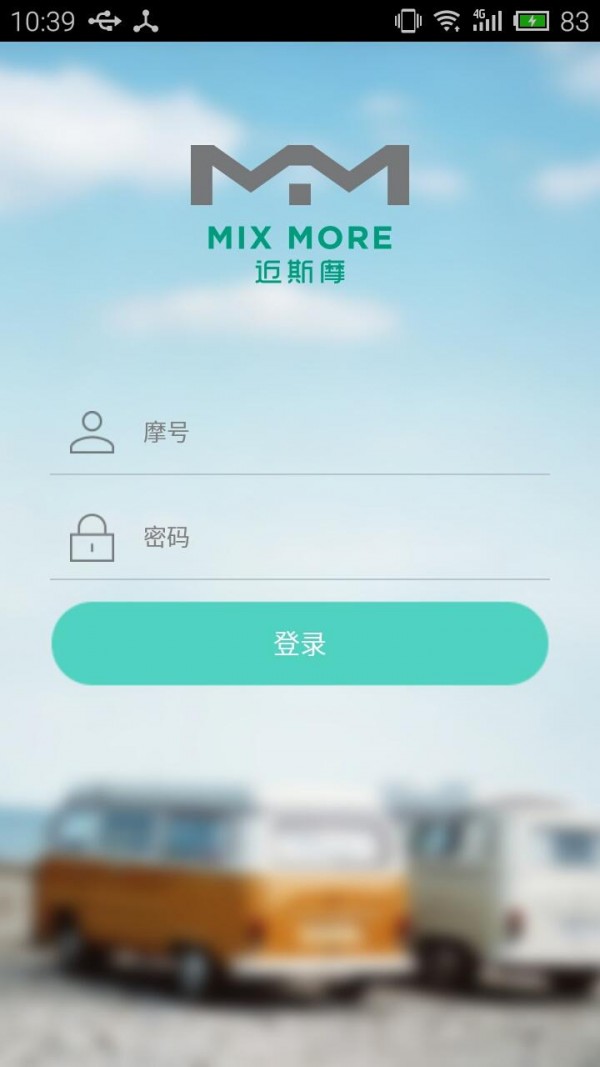The image size is (600, 1067).
Task: Tap the 登录 login button
Action: pyautogui.click(x=300, y=644)
